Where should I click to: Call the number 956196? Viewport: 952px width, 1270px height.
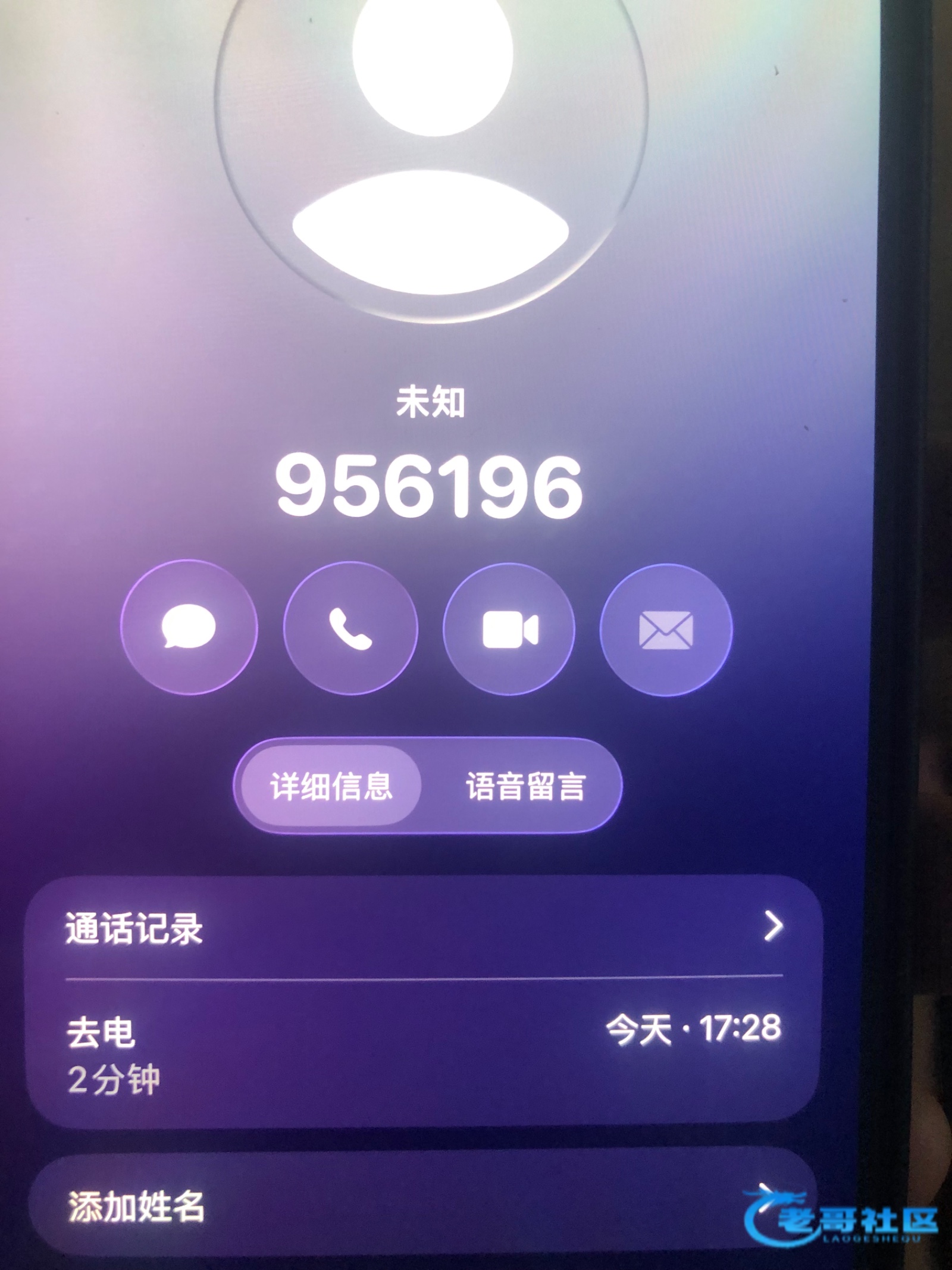(350, 628)
